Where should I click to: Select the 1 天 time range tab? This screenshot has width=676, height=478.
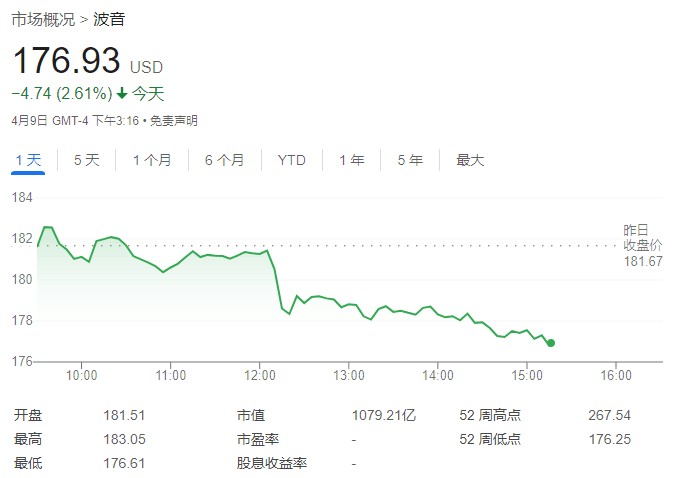tap(29, 160)
